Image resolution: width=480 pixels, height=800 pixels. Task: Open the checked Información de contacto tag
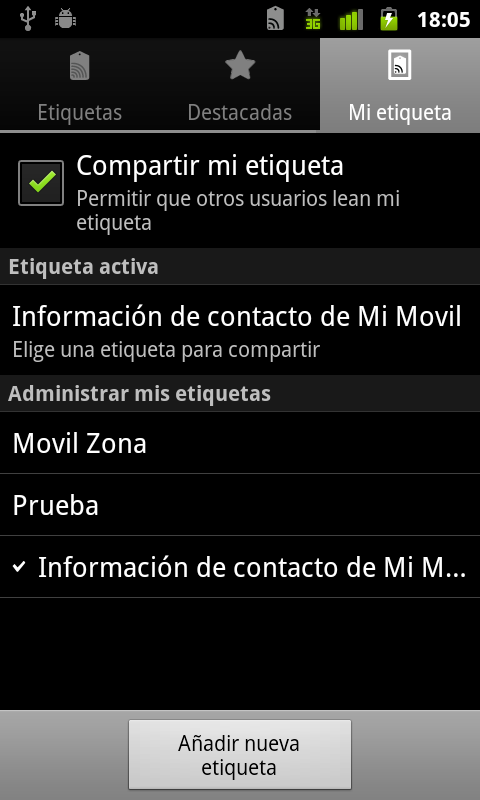(x=240, y=567)
